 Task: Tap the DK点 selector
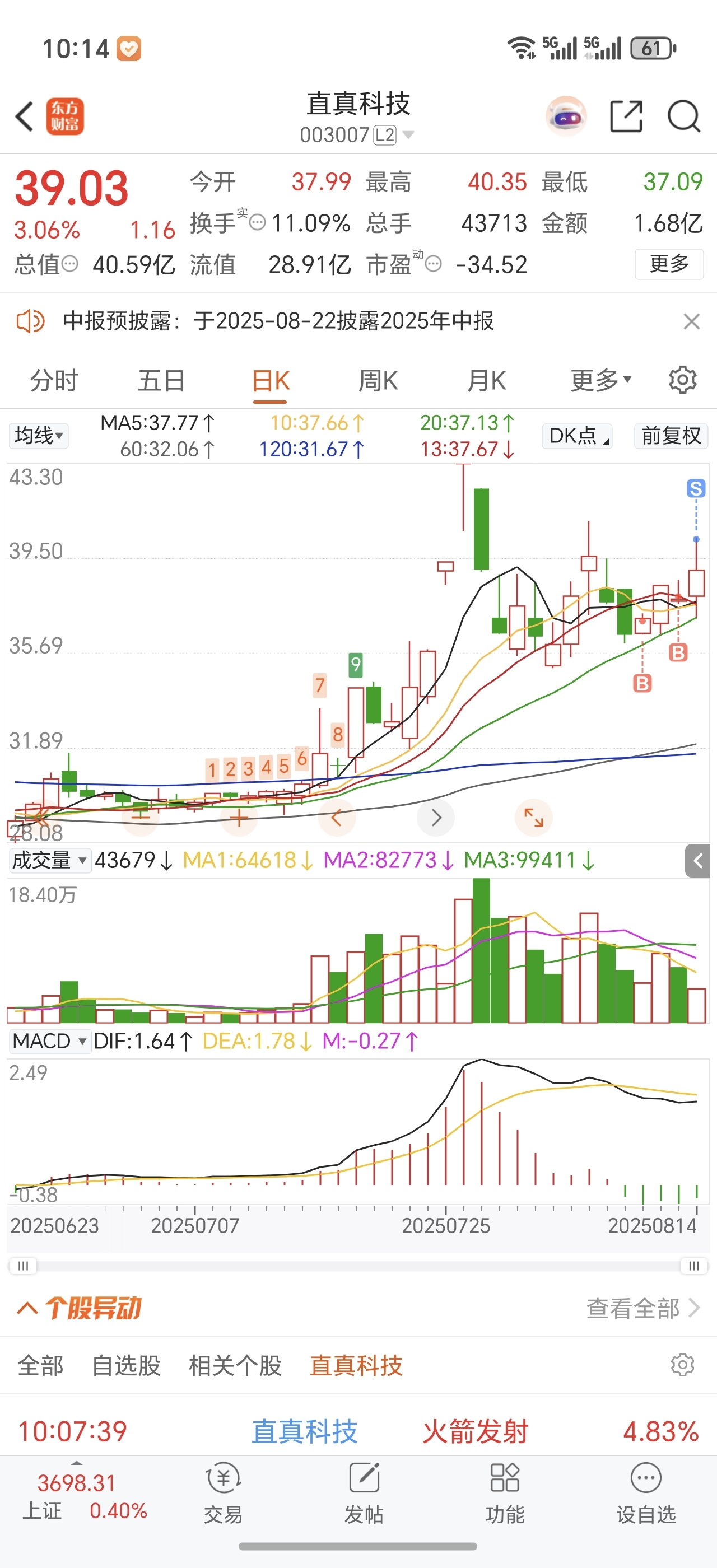(578, 436)
